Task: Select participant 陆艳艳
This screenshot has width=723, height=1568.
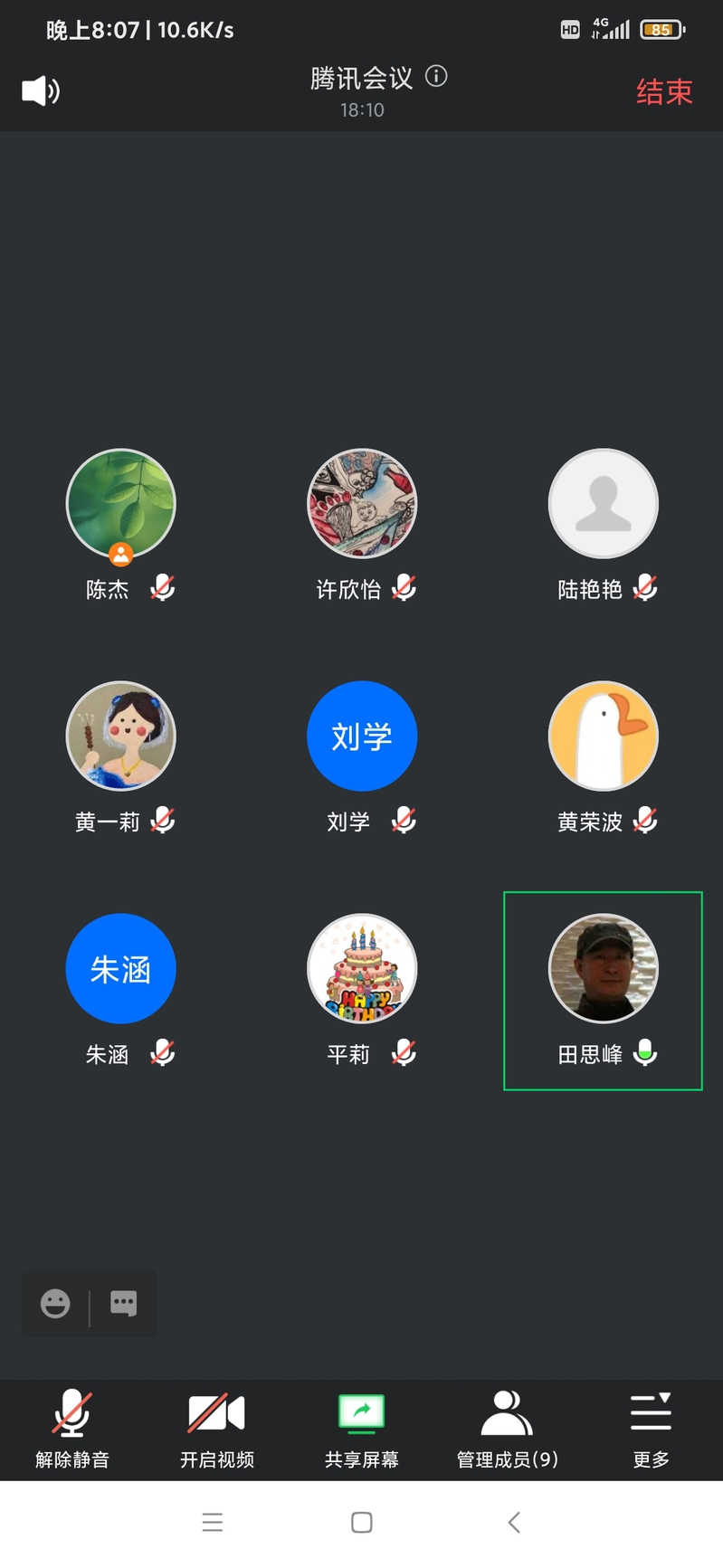Action: 603,504
